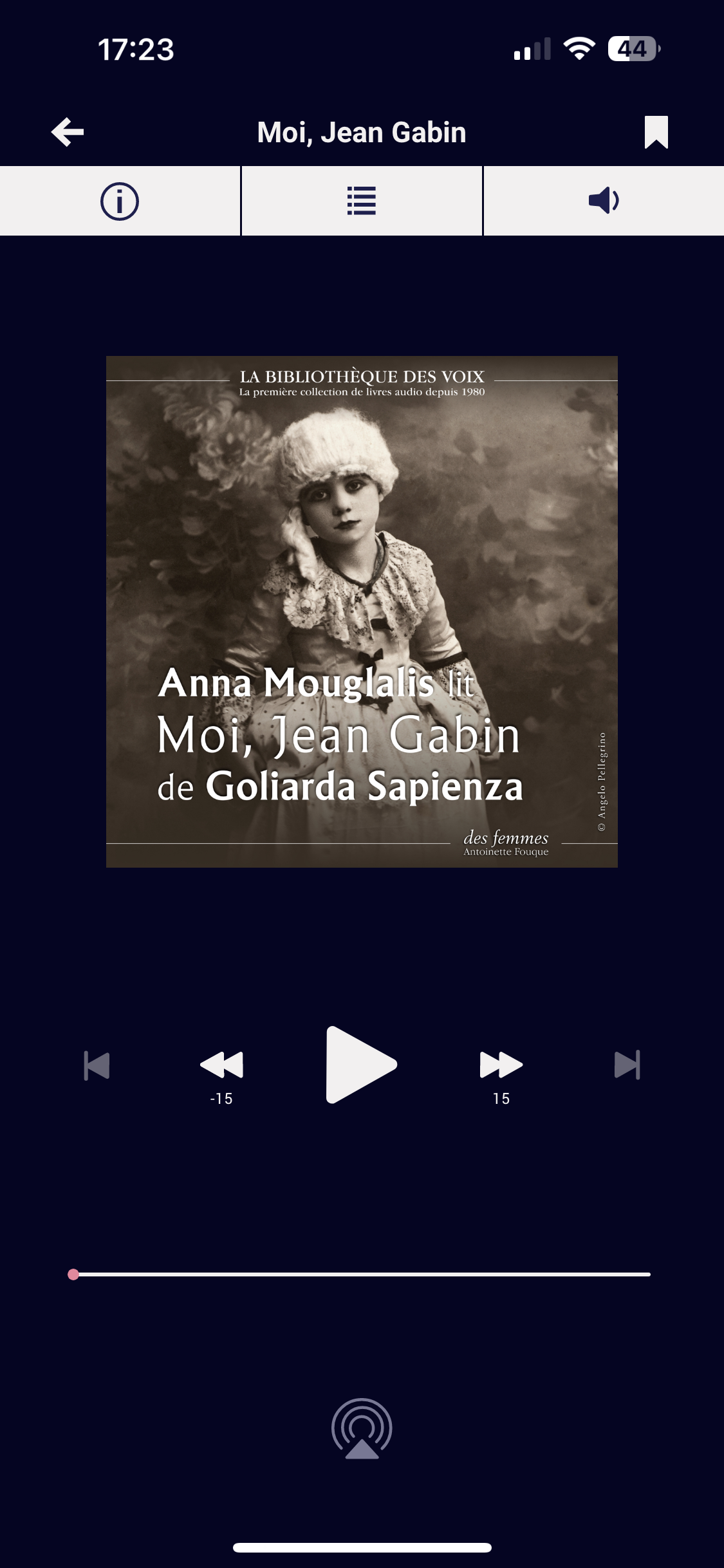Image resolution: width=724 pixels, height=1568 pixels.
Task: Tap the playback progress bar
Action: (x=362, y=1274)
